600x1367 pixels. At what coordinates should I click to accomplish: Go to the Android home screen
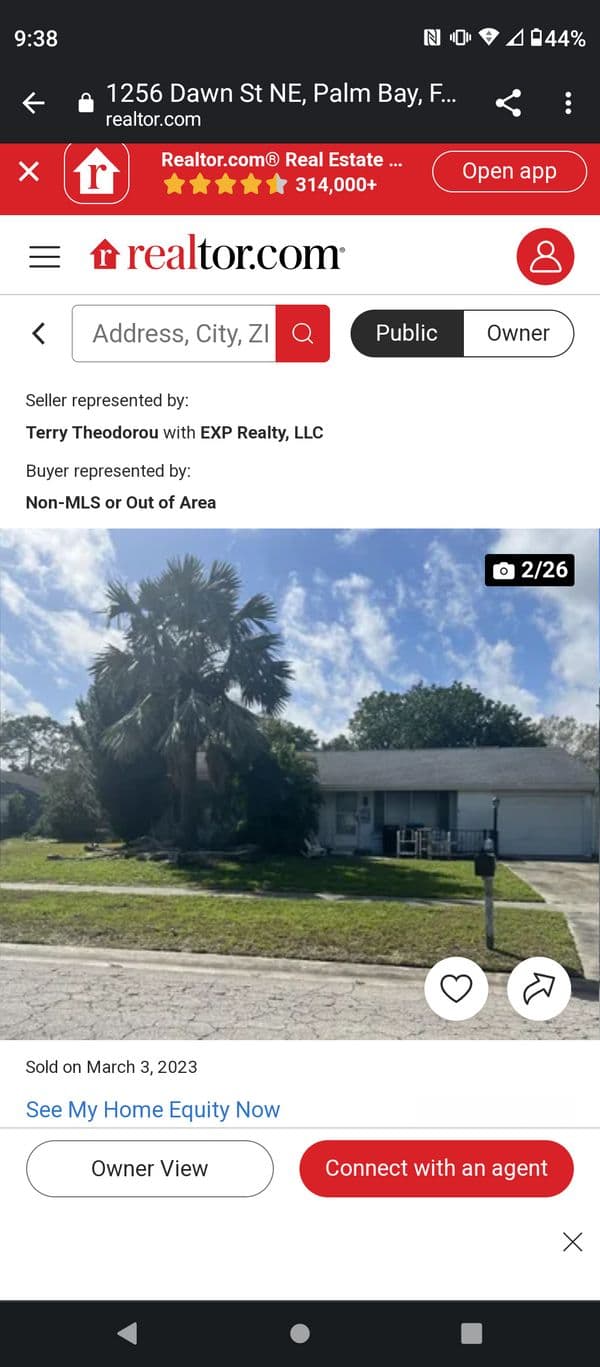point(299,1333)
